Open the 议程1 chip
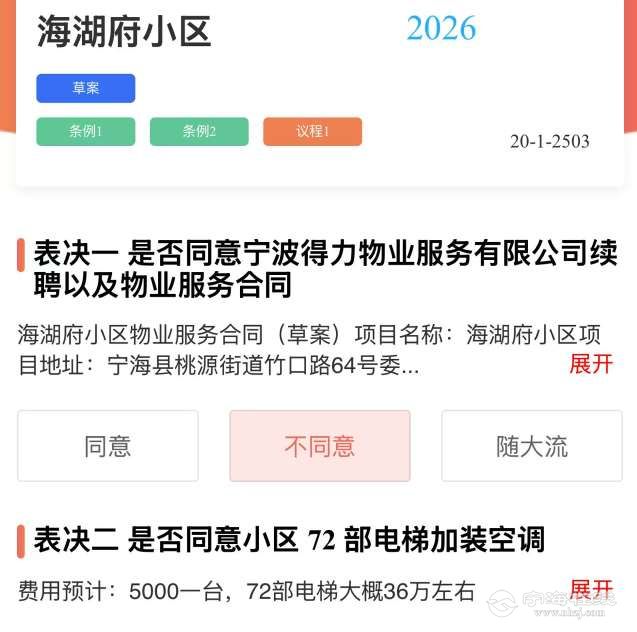Screen dimensions: 637x632 pos(312,132)
